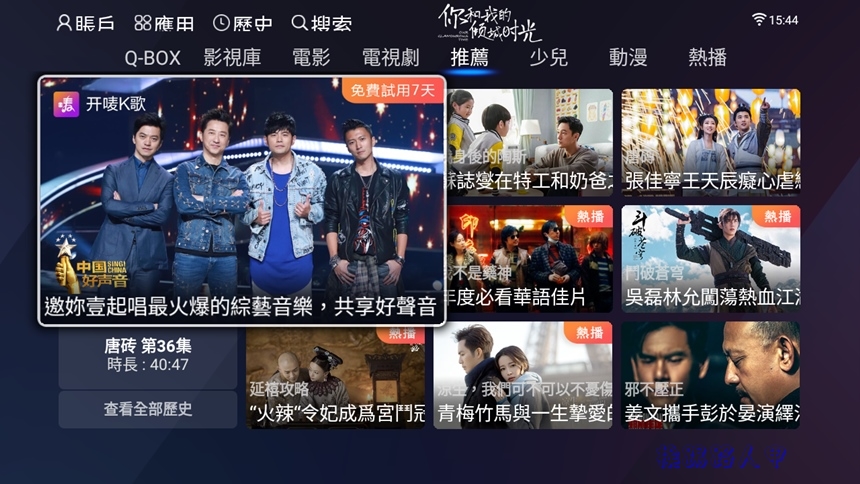This screenshot has height=484, width=860.
Task: Open the 开唛K歌 featured banner
Action: (x=241, y=200)
